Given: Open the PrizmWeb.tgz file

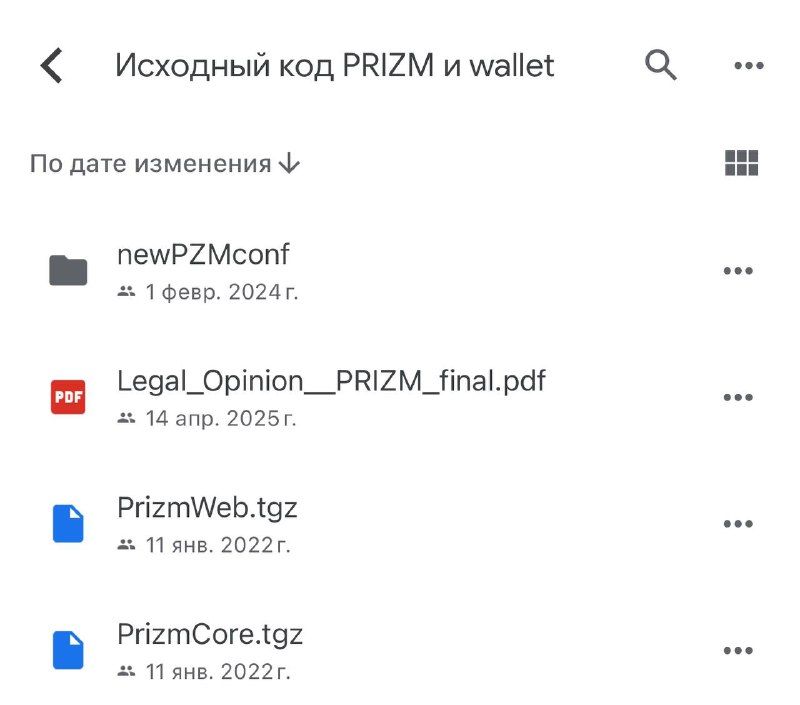Looking at the screenshot, I should tap(207, 508).
